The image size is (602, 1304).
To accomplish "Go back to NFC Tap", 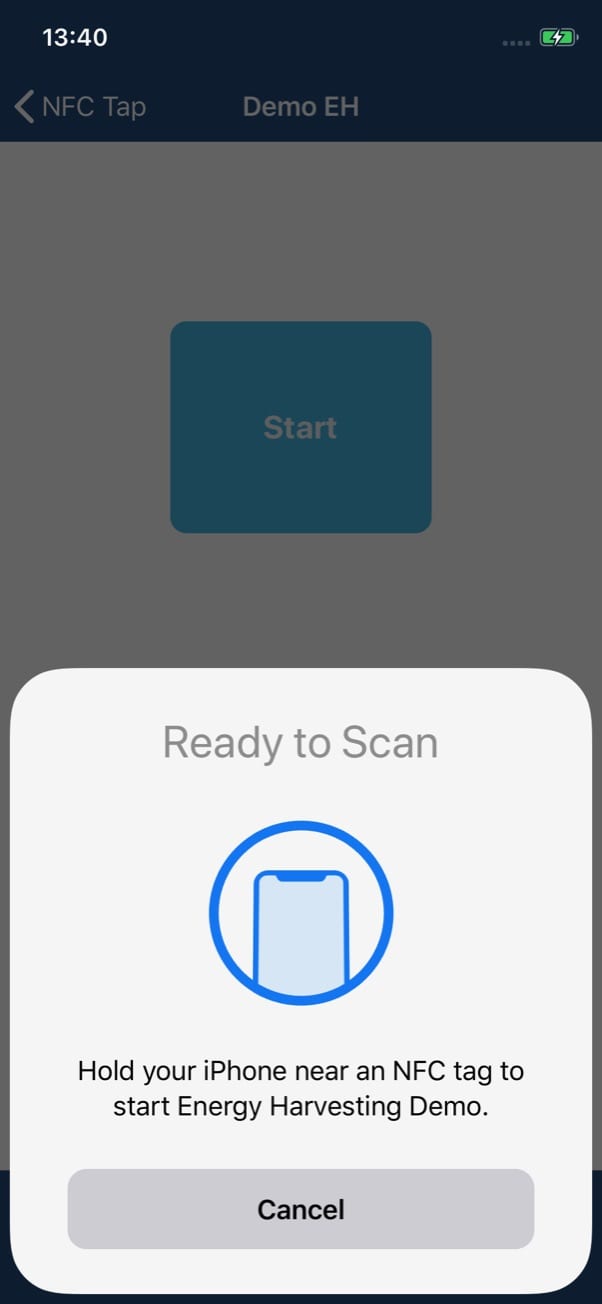I will click(80, 106).
